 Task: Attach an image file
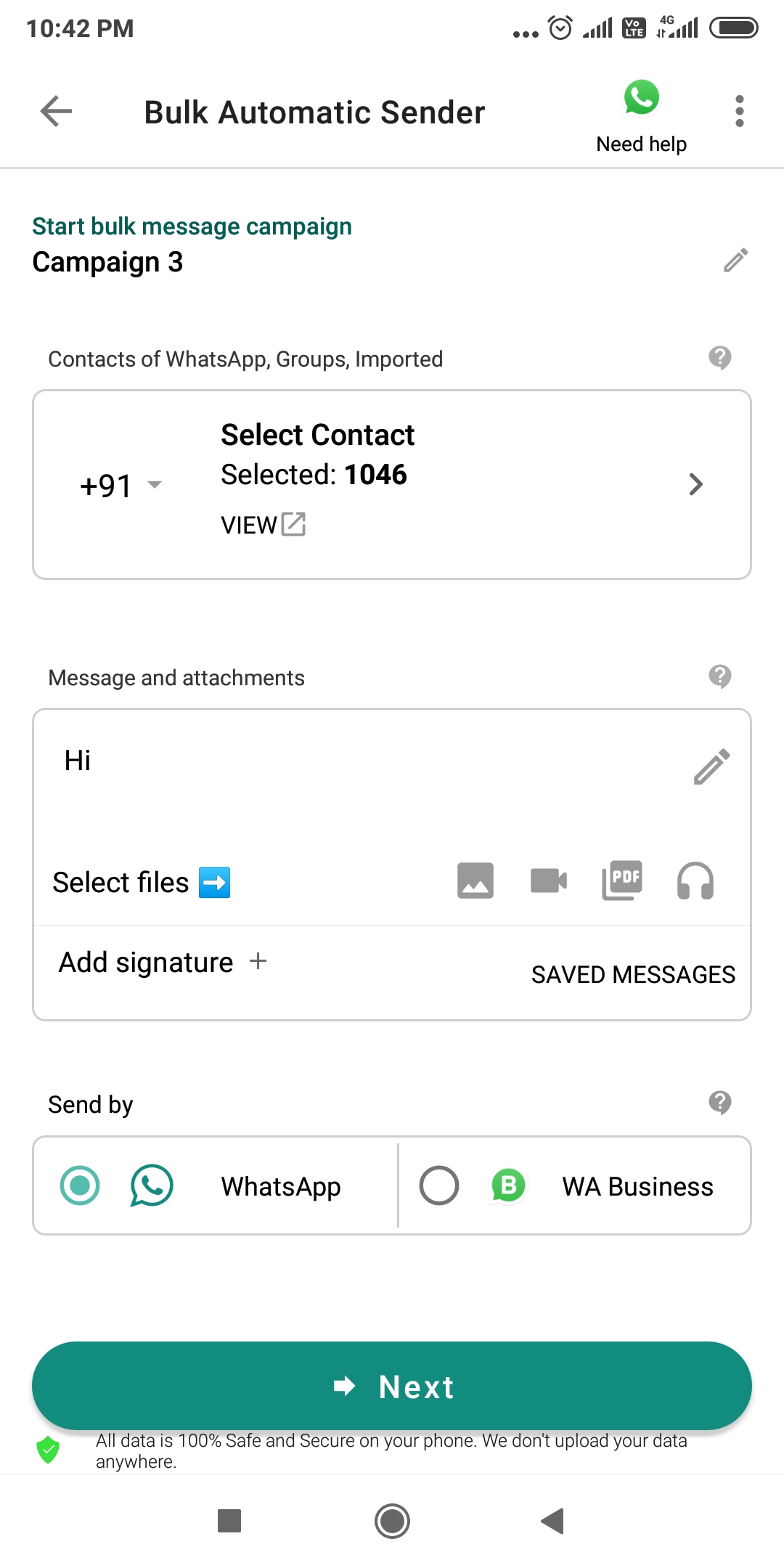pos(475,881)
